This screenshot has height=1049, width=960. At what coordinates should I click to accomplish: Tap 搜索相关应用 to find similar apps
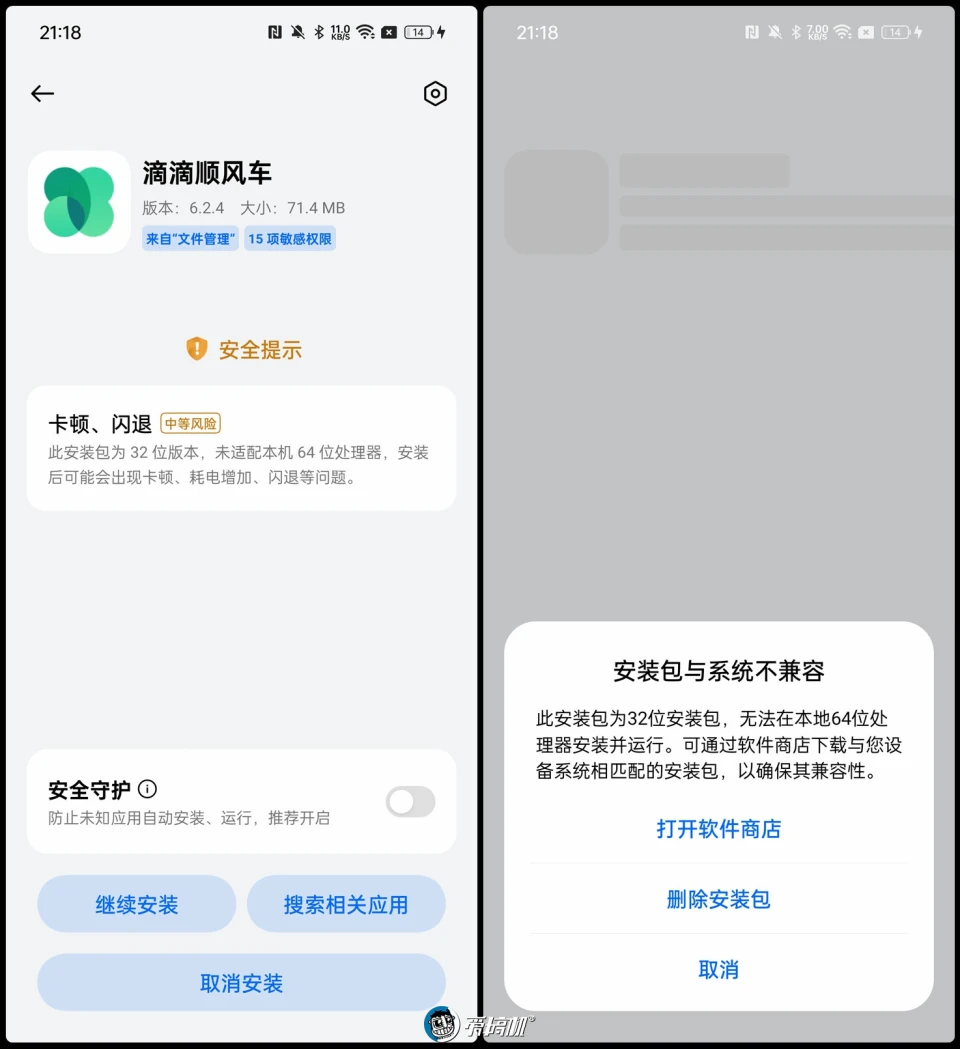coord(346,905)
